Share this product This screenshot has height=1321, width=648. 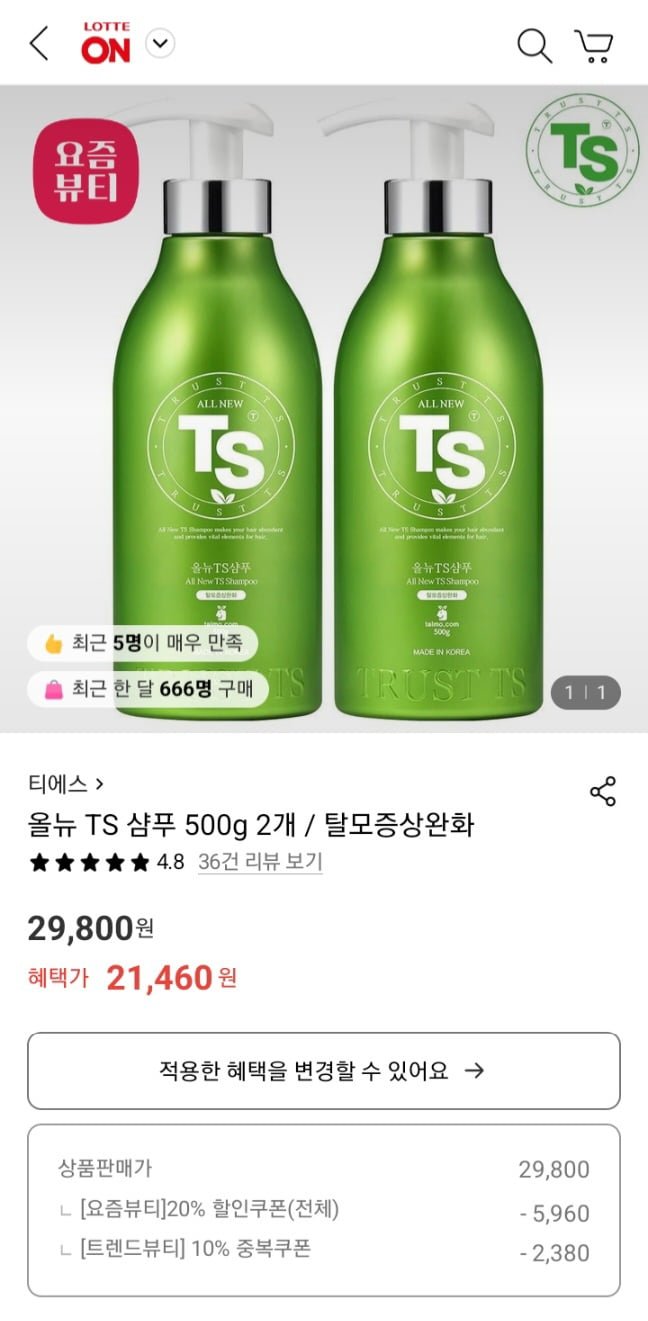coord(603,791)
